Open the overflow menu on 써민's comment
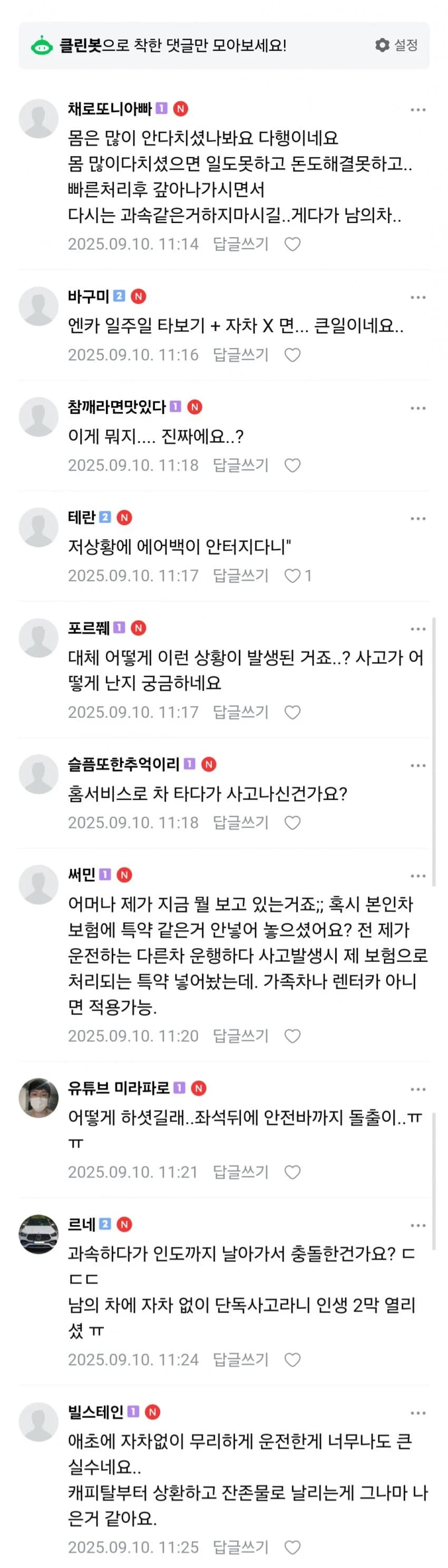Viewport: 448px width, 1568px height. pyautogui.click(x=417, y=876)
